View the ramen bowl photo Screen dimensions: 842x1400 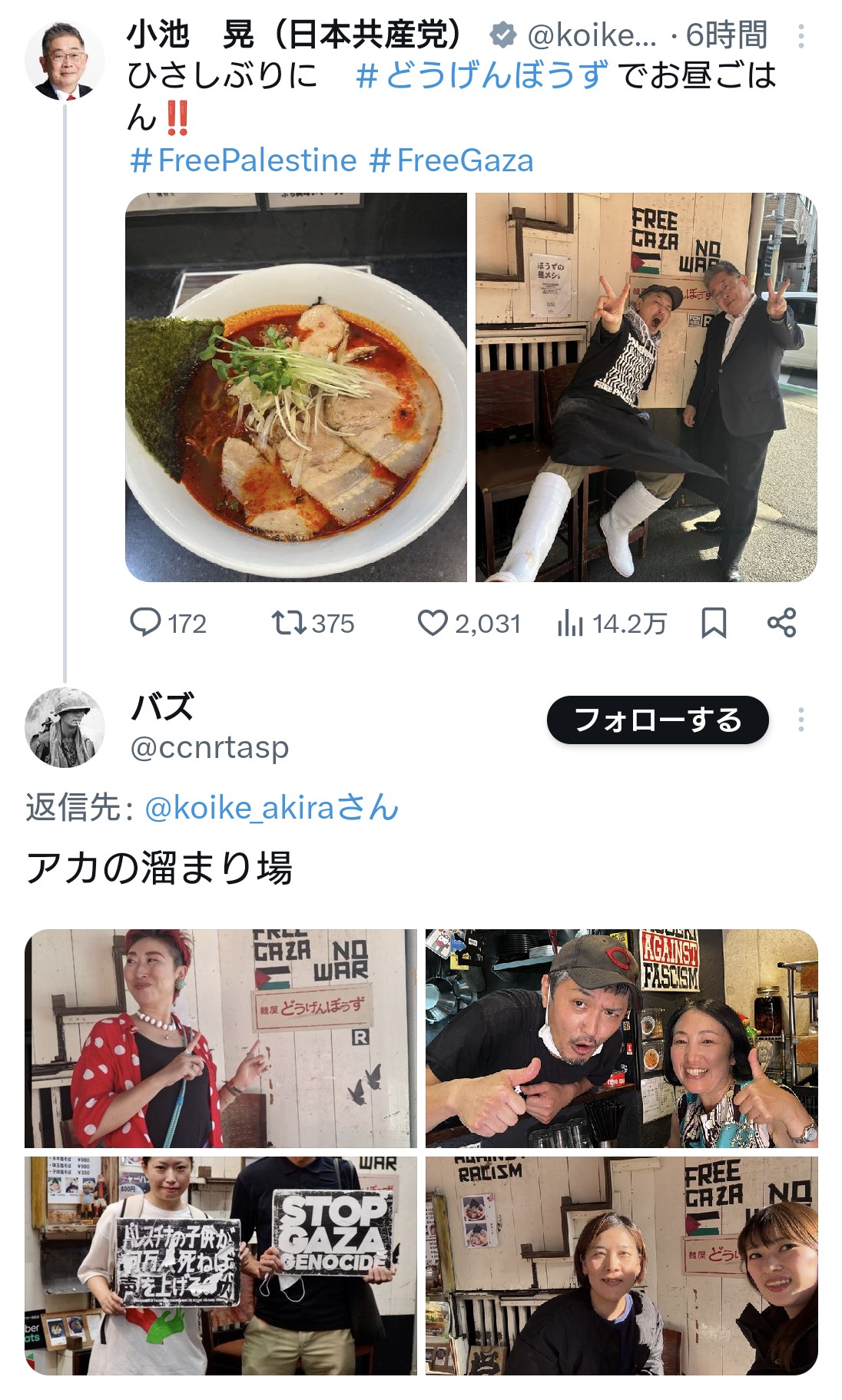(x=296, y=387)
